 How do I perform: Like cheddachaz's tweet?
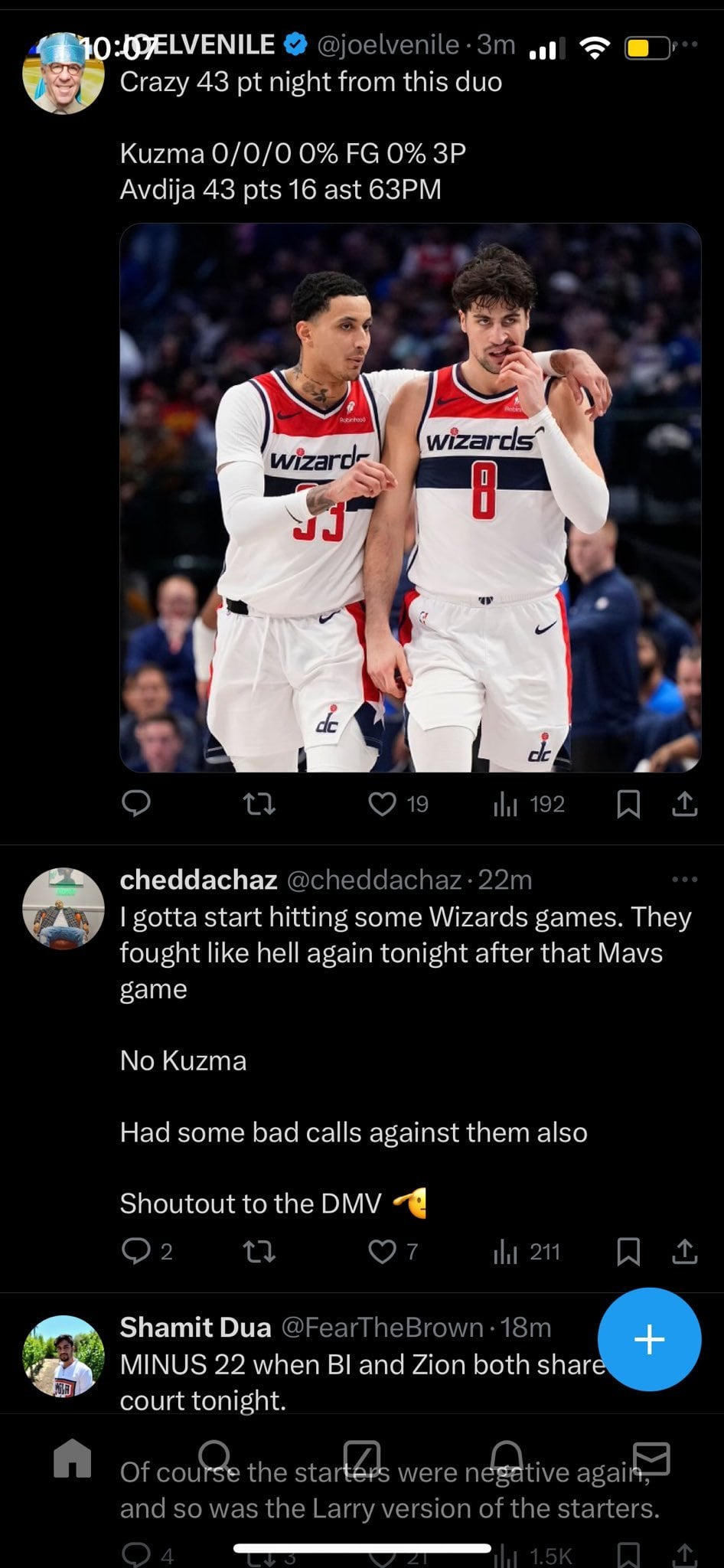[383, 1252]
